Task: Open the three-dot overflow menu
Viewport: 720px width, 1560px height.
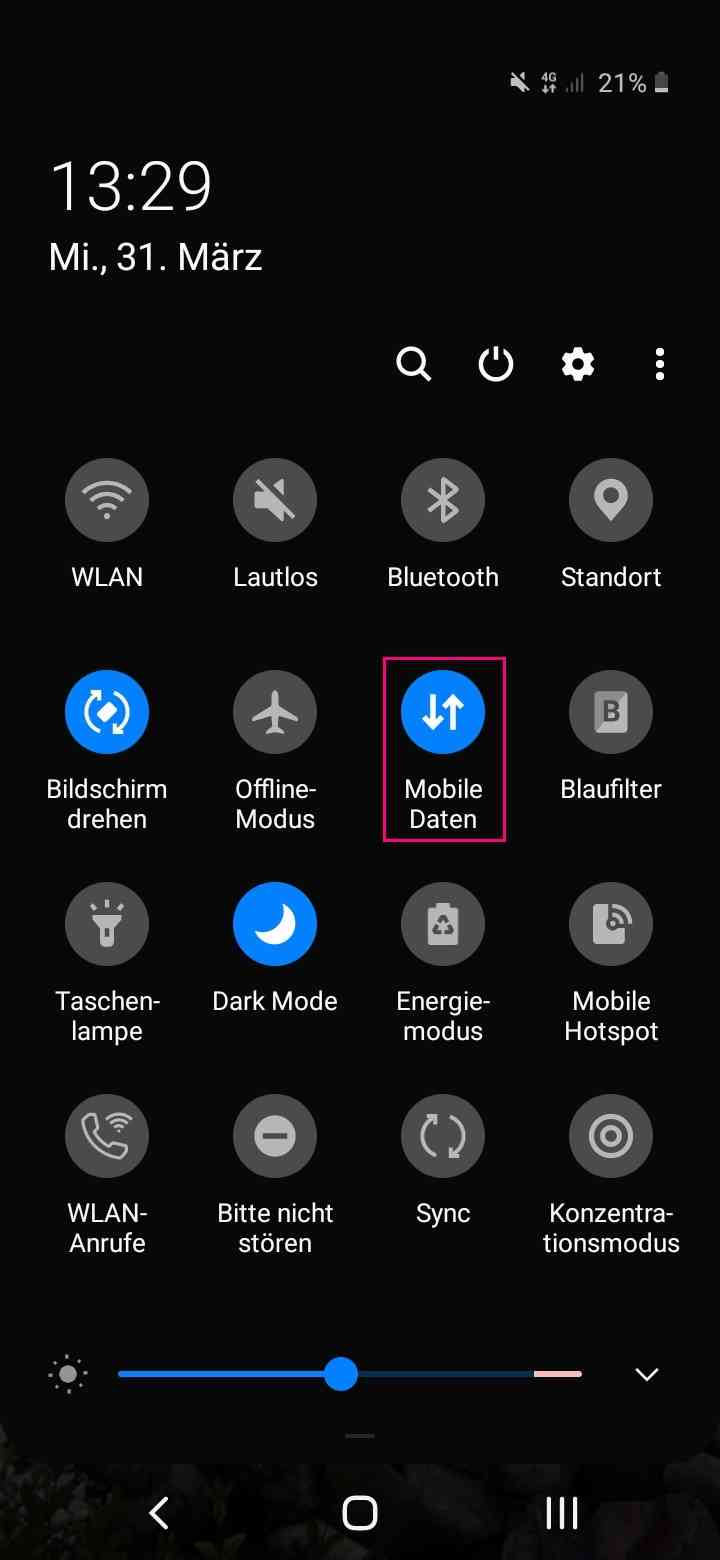Action: 659,365
